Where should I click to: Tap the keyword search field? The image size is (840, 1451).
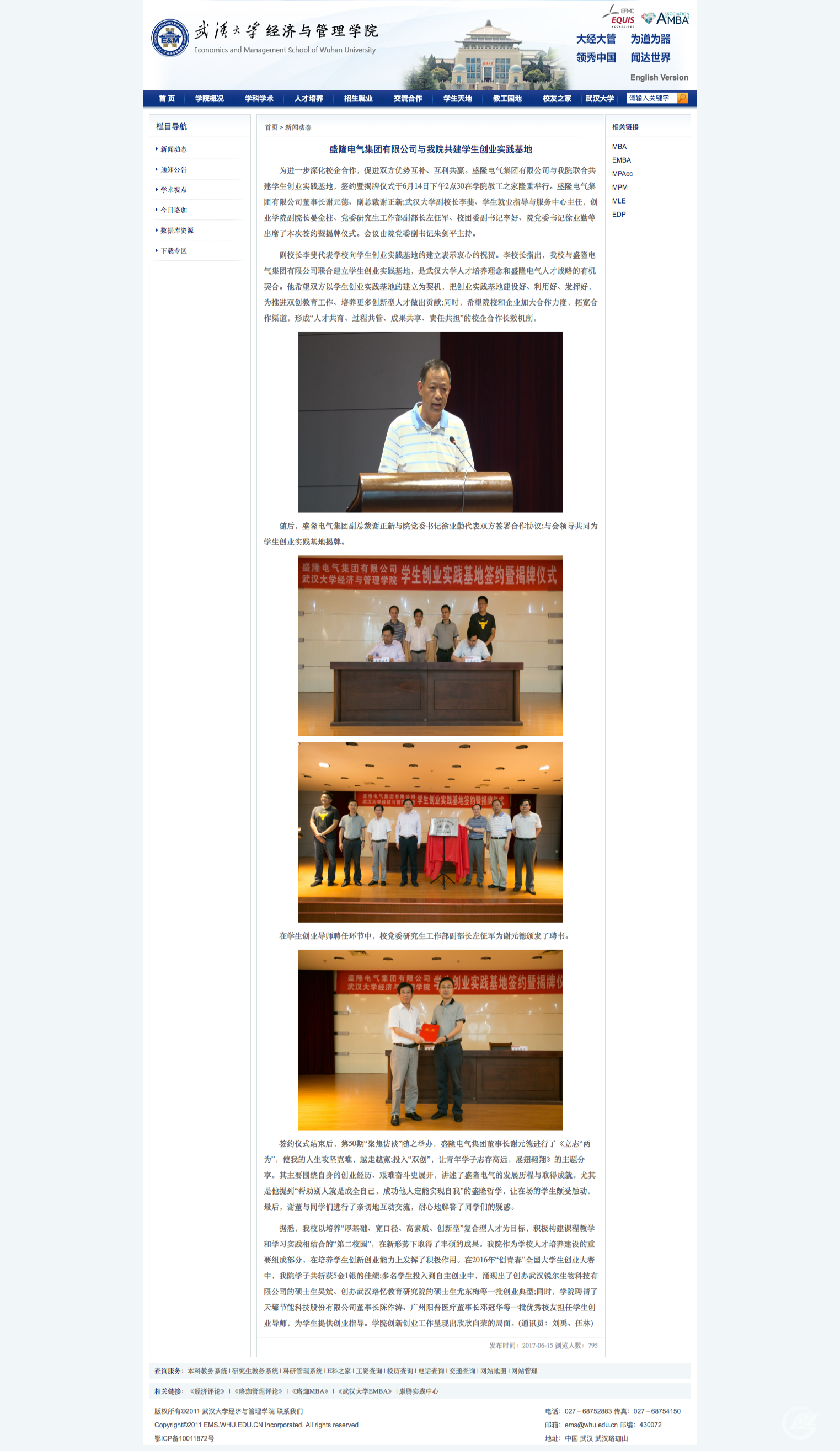pos(651,98)
